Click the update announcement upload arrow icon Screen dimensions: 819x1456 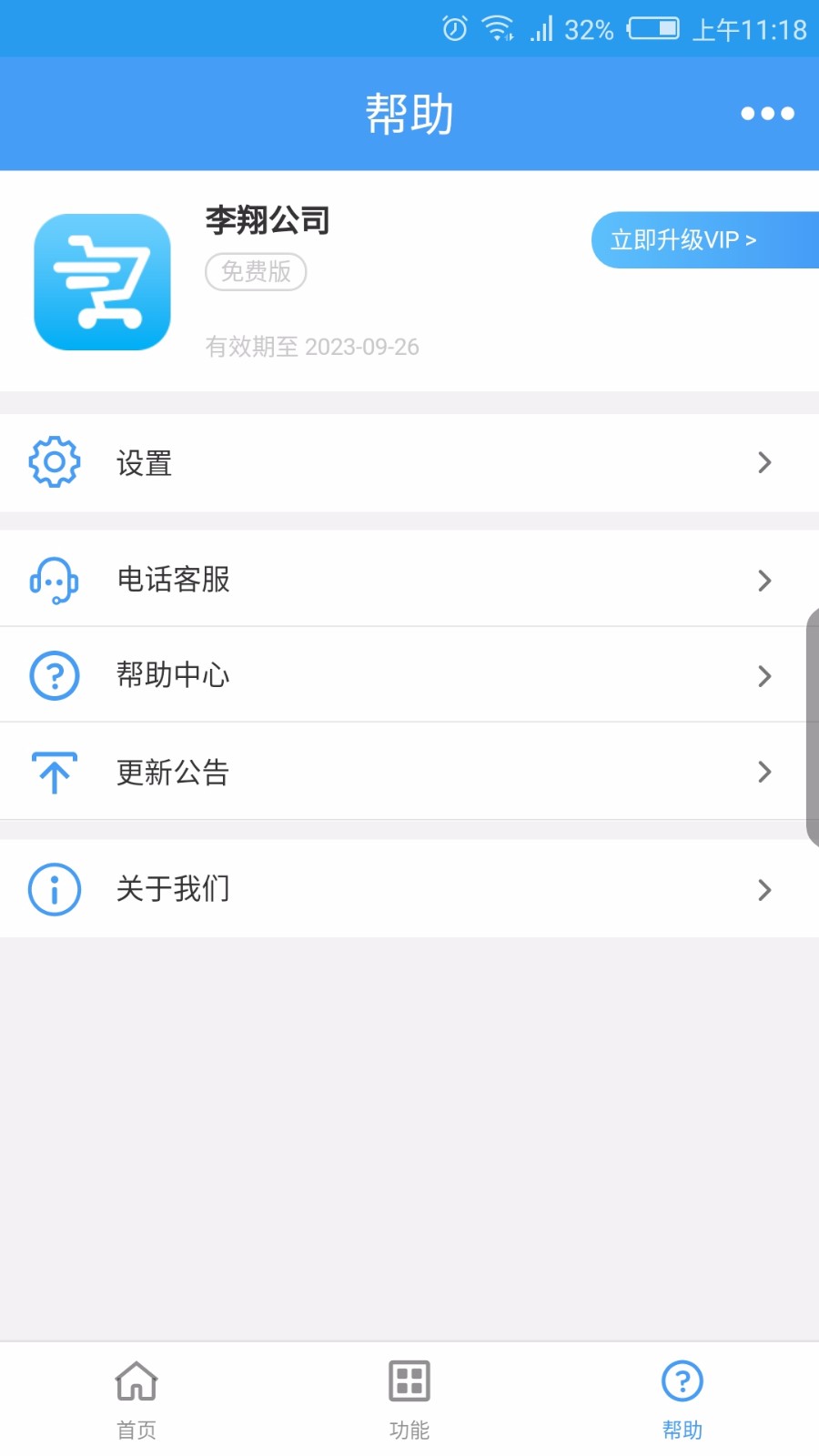54,772
